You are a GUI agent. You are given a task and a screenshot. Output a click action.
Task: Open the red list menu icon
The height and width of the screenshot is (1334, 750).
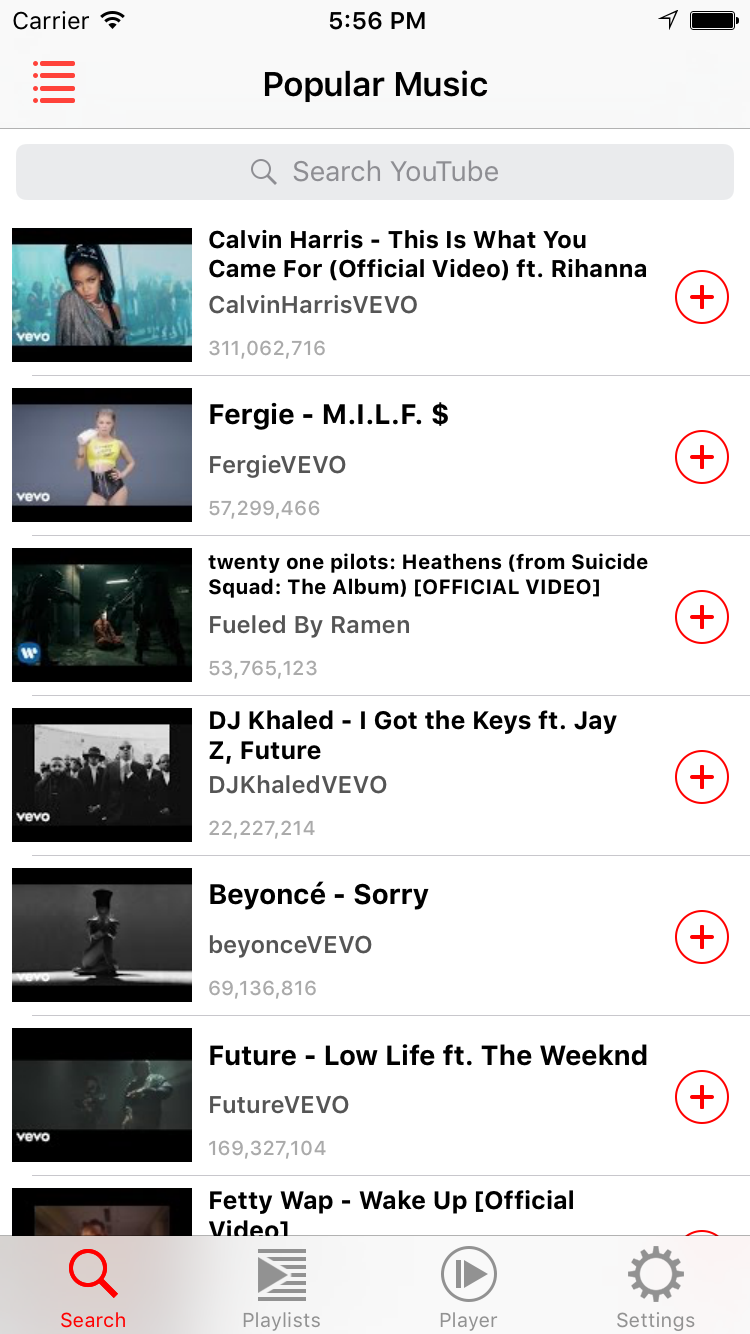point(54,82)
